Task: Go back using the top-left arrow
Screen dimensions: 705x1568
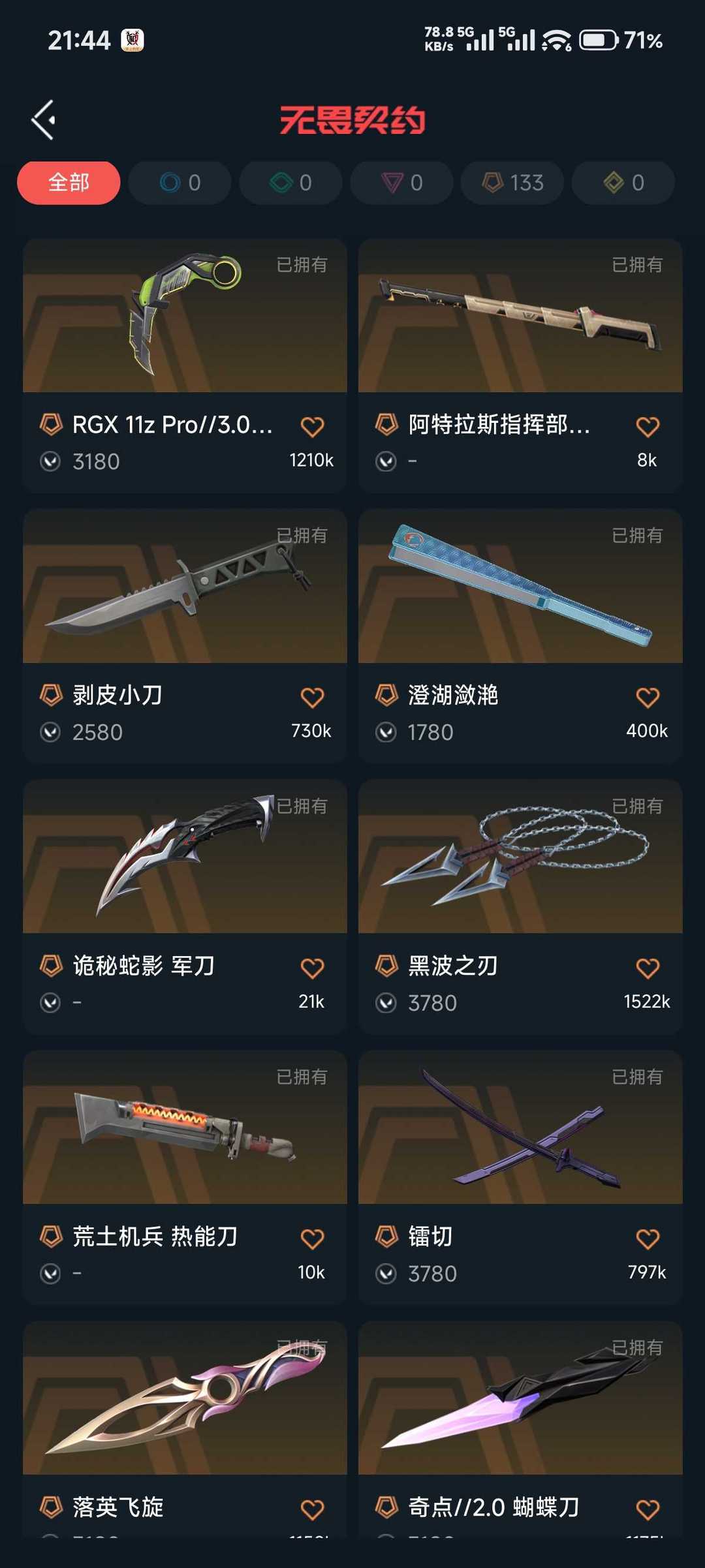Action: coord(44,120)
